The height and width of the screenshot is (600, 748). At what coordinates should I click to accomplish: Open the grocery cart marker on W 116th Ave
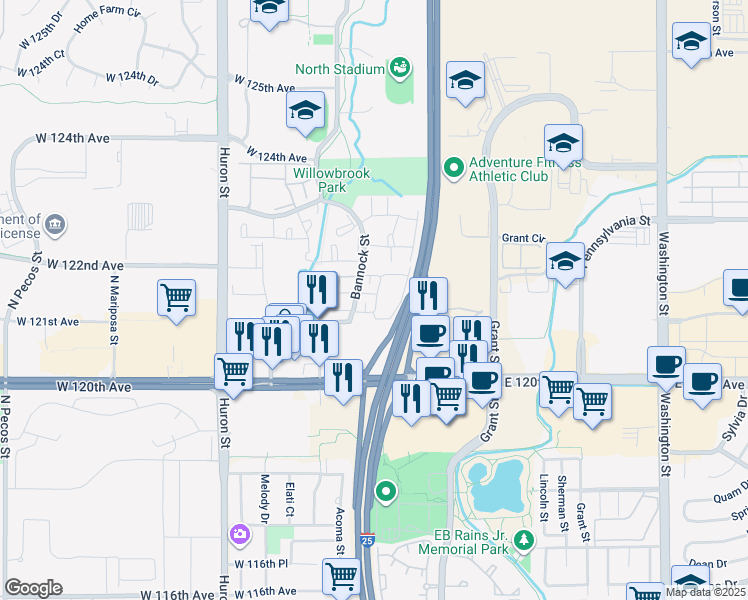tap(341, 577)
